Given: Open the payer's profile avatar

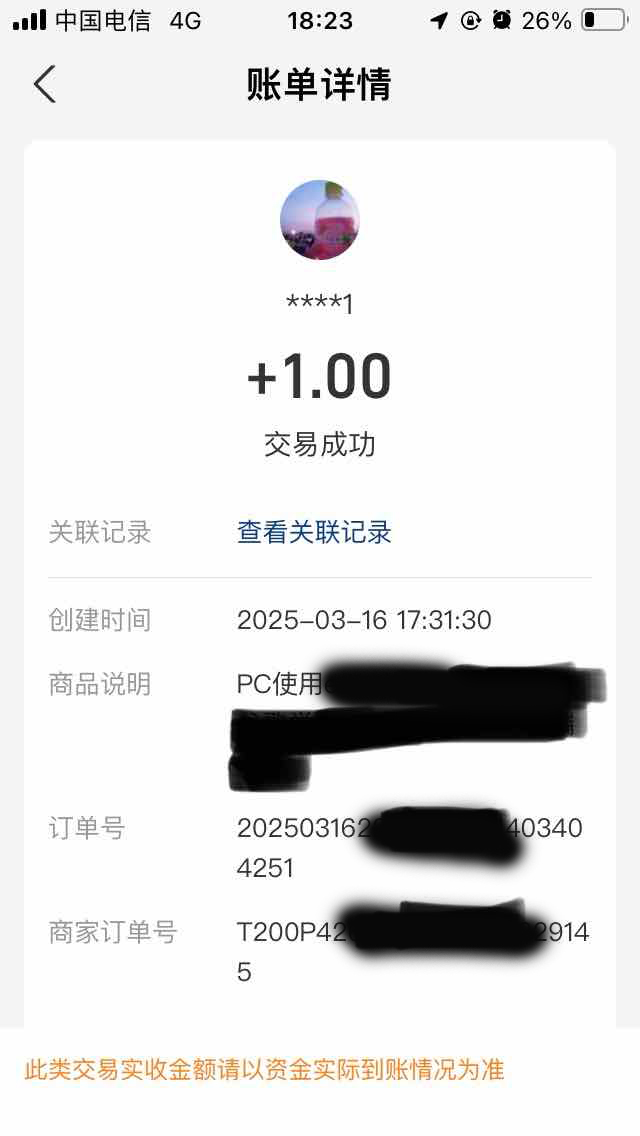Looking at the screenshot, I should 320,220.
